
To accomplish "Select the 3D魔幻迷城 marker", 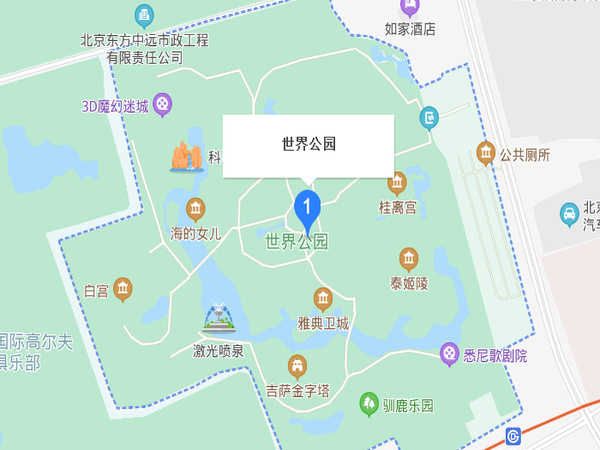I will click(x=163, y=104).
